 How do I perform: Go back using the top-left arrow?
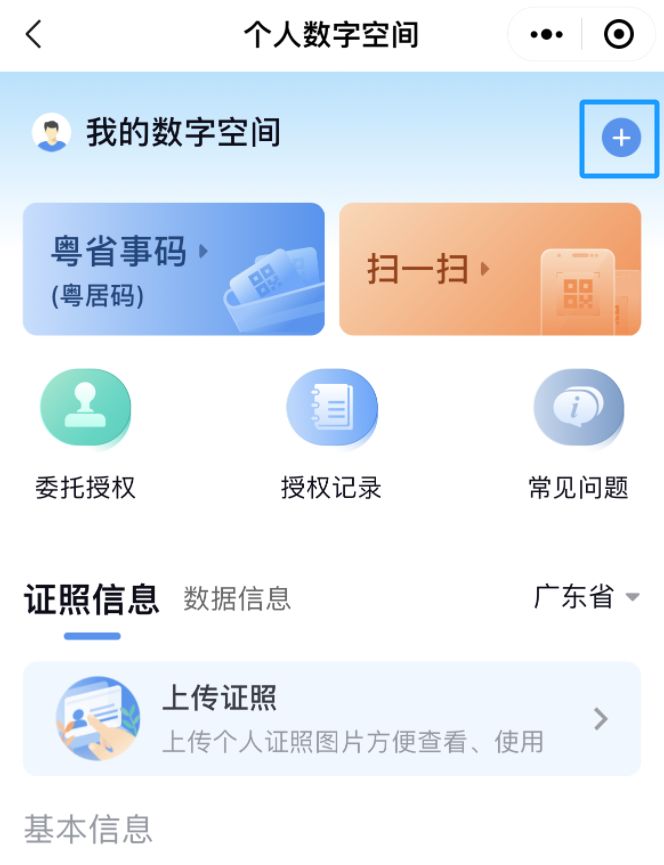(x=34, y=35)
